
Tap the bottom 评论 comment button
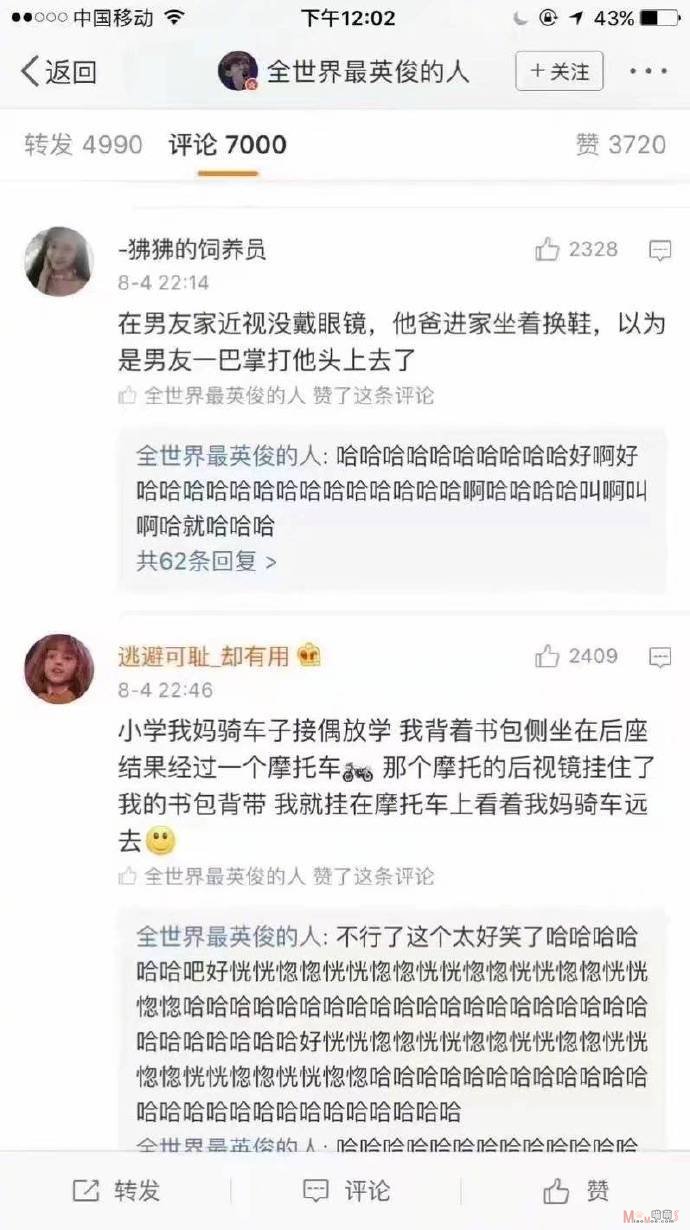pos(346,1190)
